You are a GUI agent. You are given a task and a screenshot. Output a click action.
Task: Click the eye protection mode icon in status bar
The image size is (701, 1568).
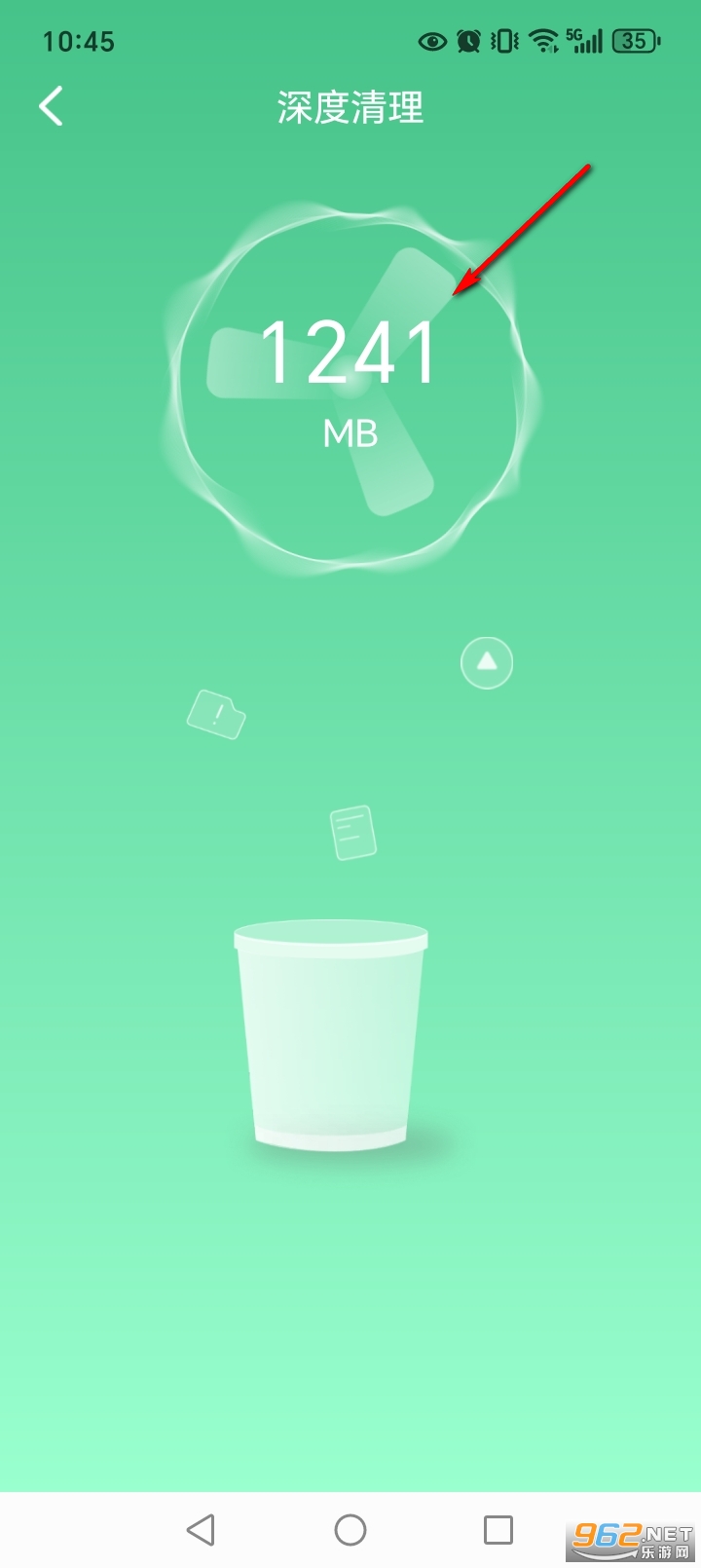(431, 41)
